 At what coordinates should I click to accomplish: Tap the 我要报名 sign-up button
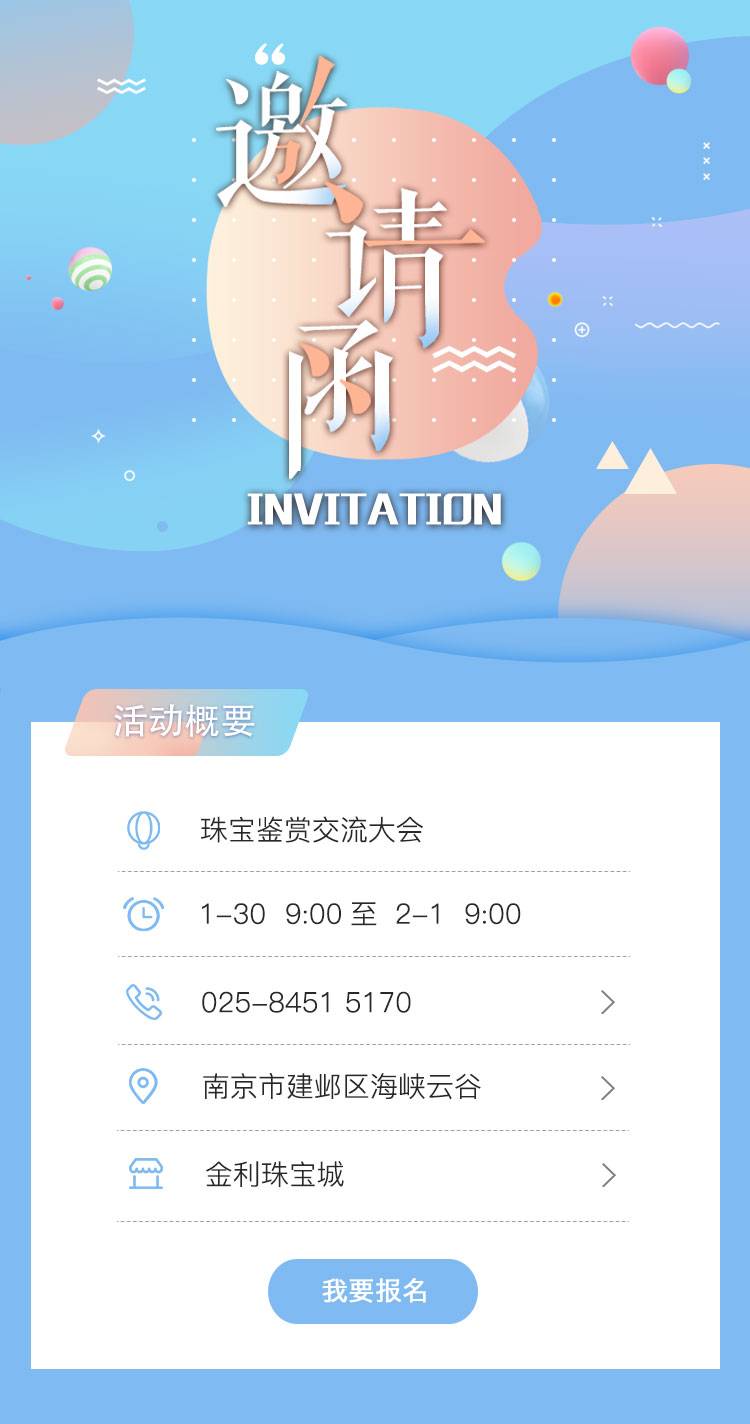pos(373,1291)
